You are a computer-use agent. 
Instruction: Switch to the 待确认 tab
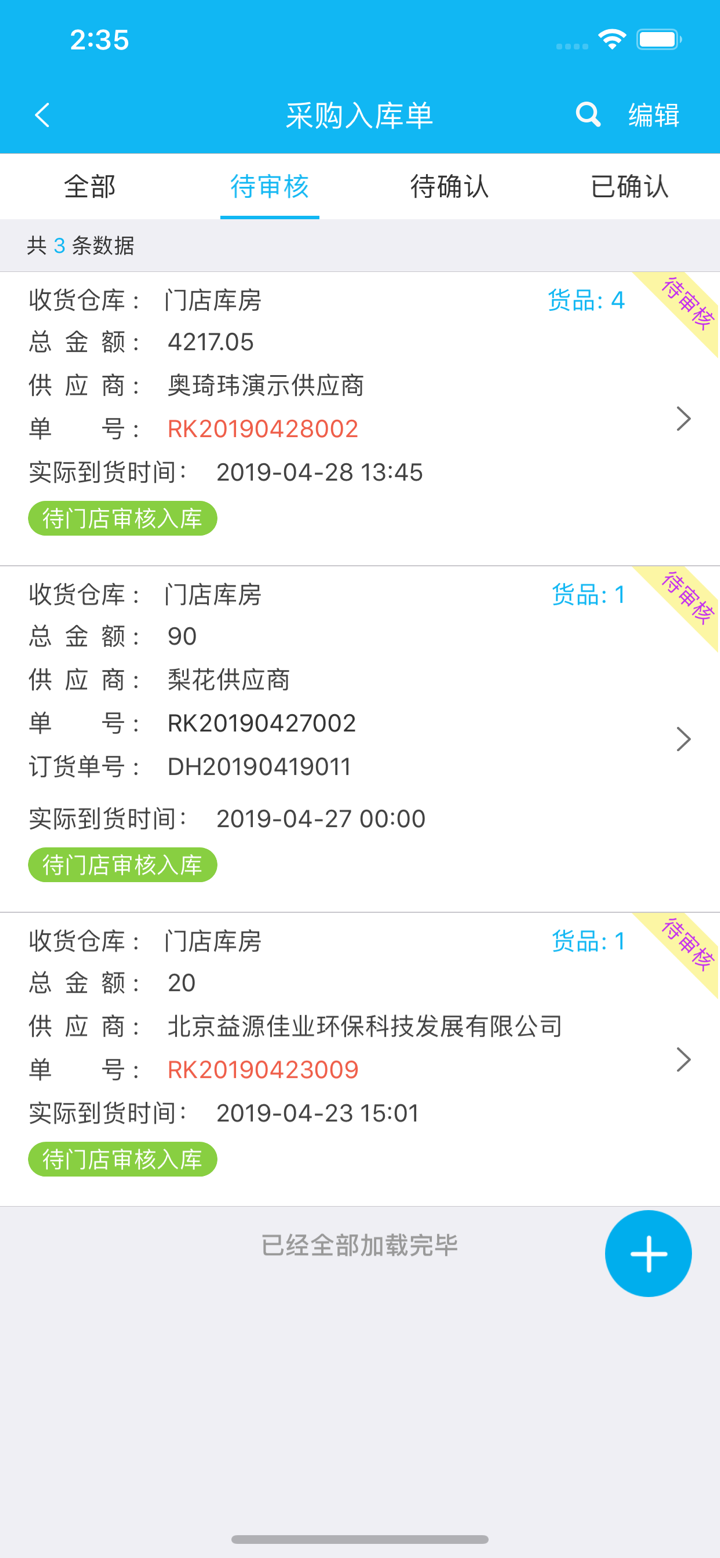pos(449,186)
